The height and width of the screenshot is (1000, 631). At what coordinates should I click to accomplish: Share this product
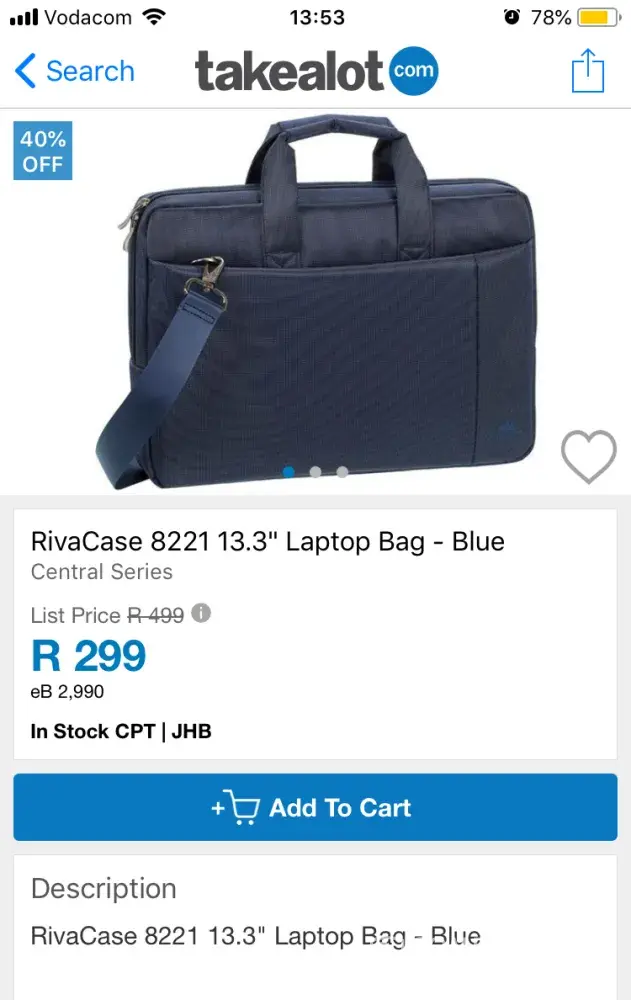[588, 71]
